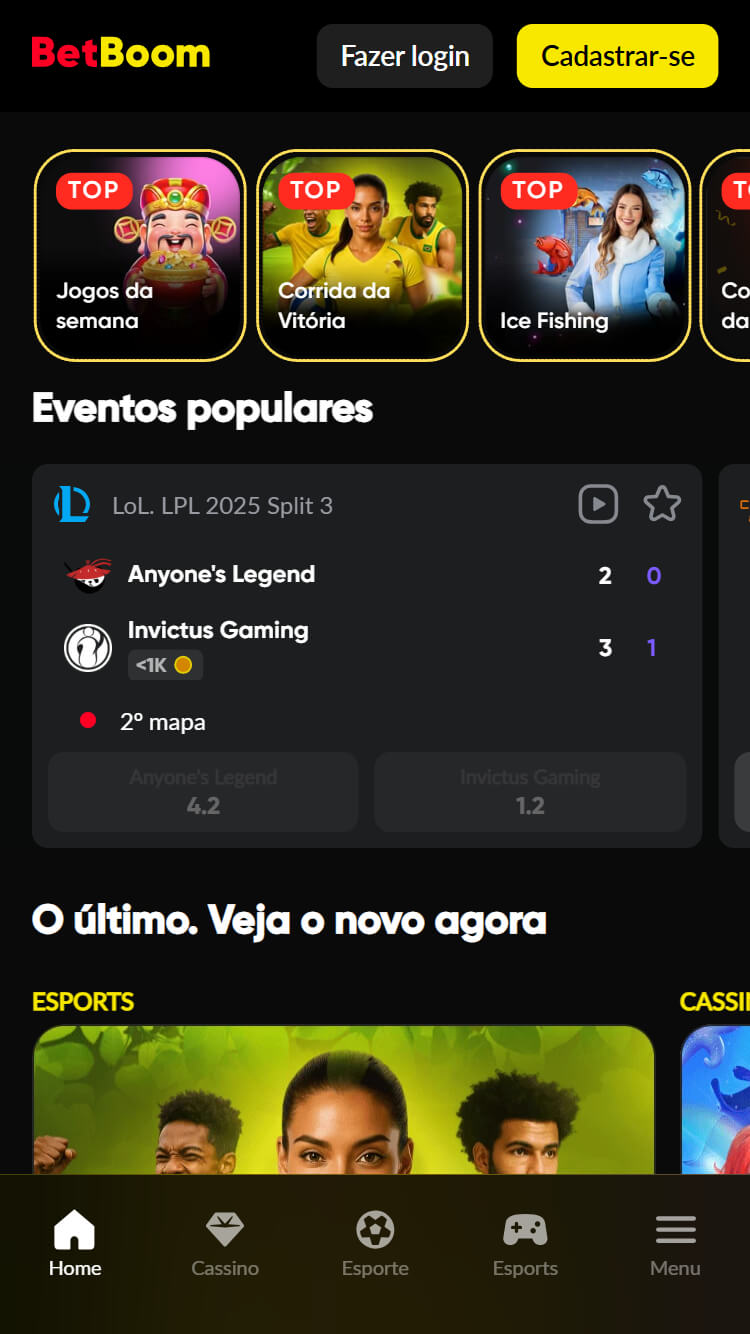The height and width of the screenshot is (1334, 750).
Task: Watch the LoL LPL match stream
Action: pyautogui.click(x=598, y=504)
